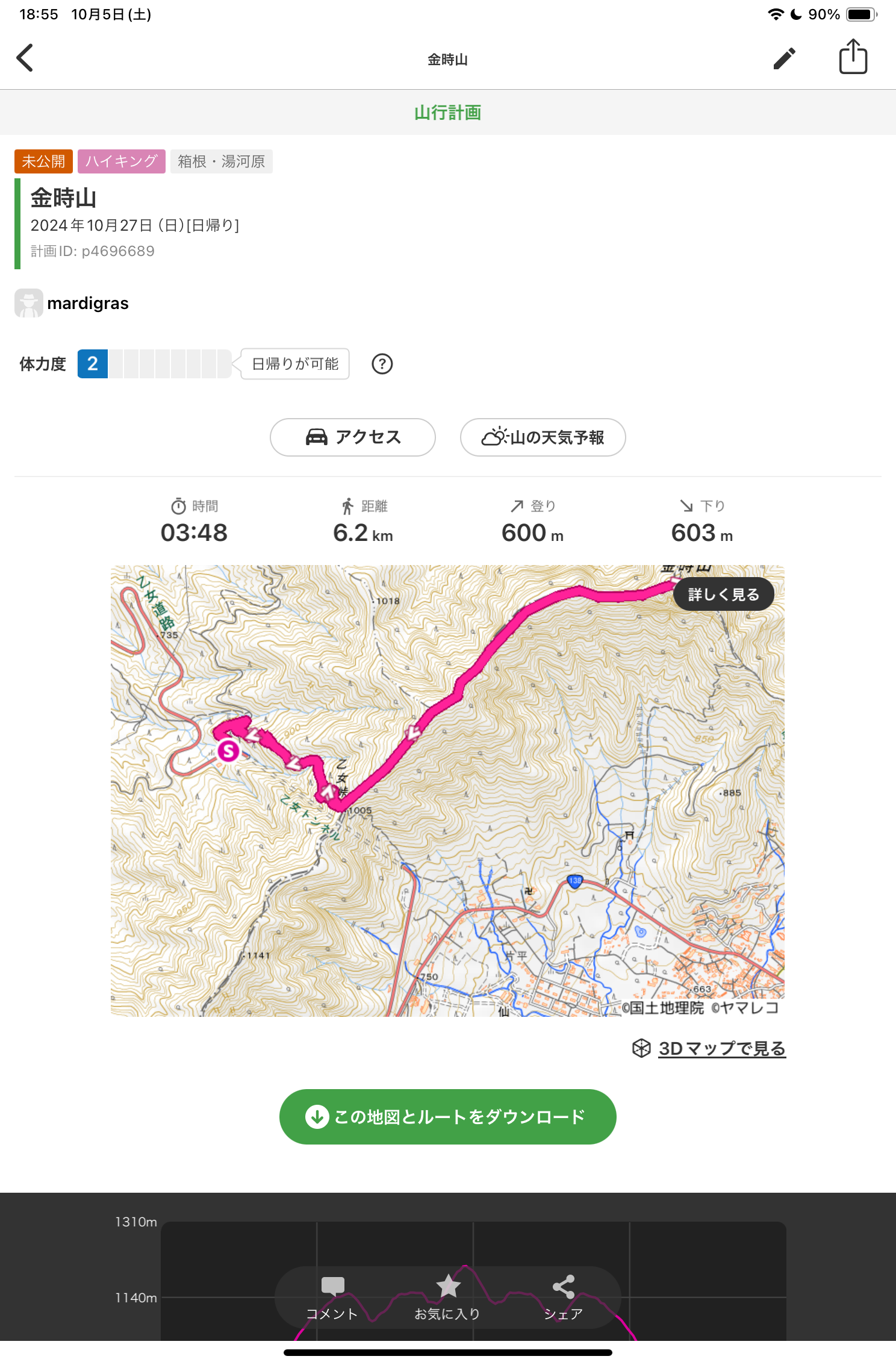Check 山の天気予報 weather forecast
896x1365 pixels.
(543, 437)
